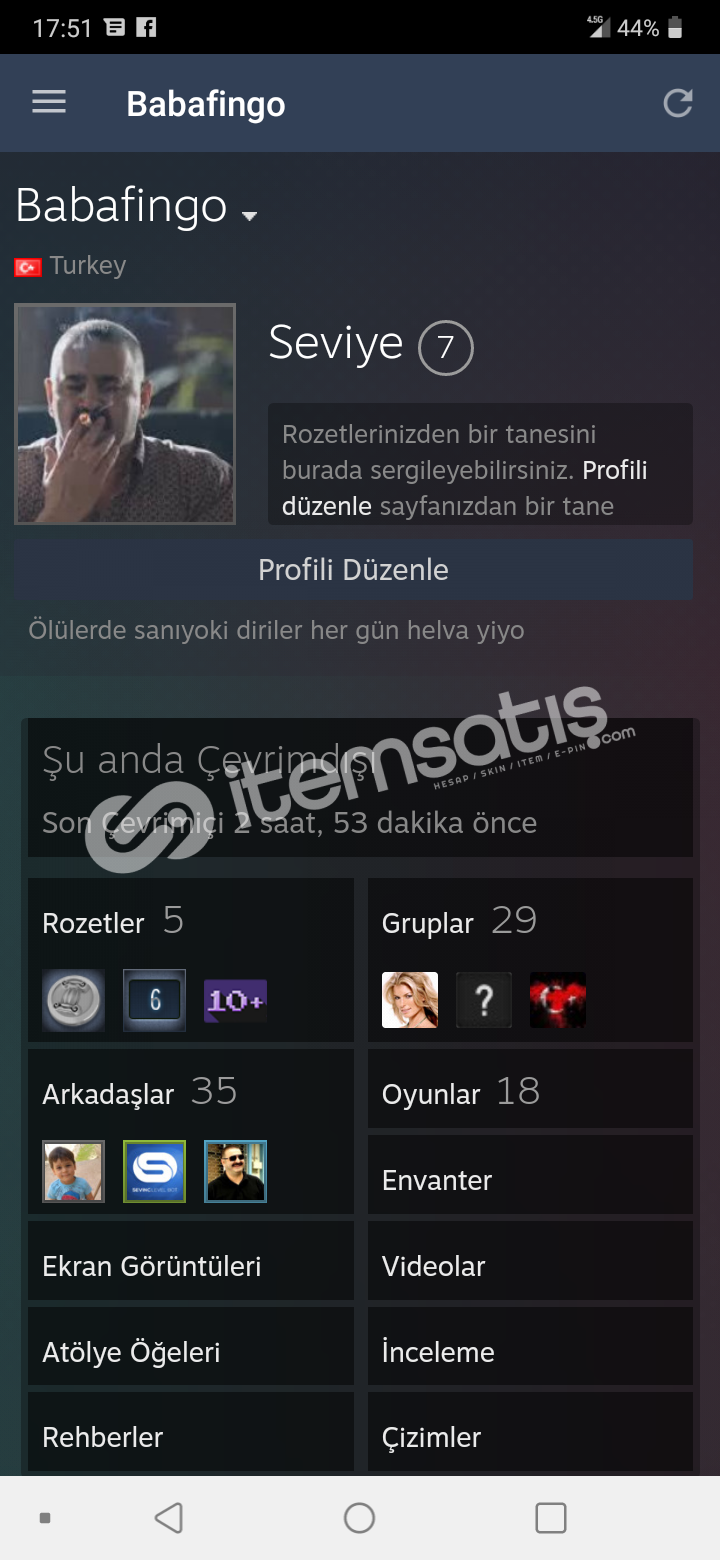
Task: Refresh the profile page
Action: click(x=678, y=102)
